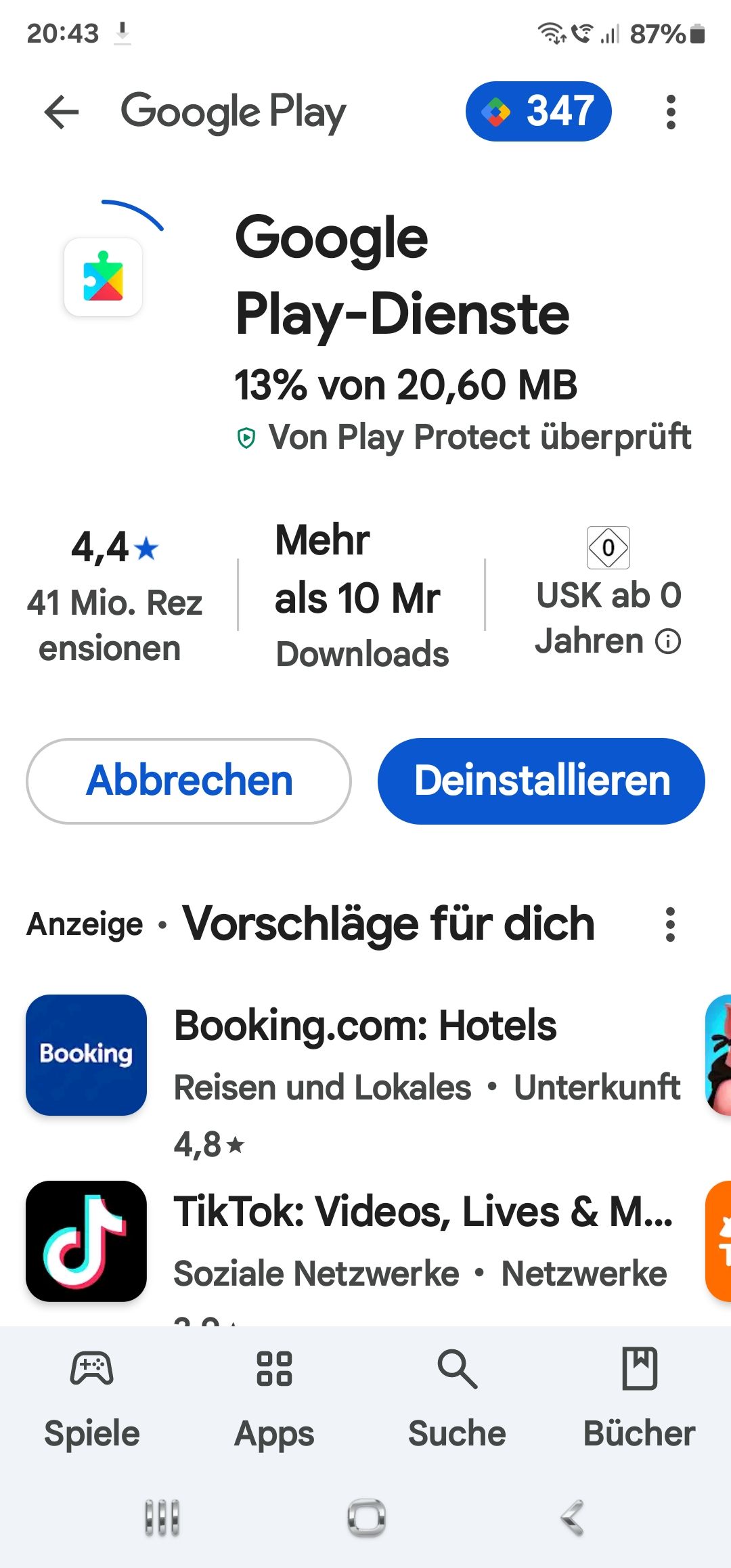Screen dimensions: 731x1568
Task: Cancel the download via Abbrechen
Action: [x=188, y=780]
